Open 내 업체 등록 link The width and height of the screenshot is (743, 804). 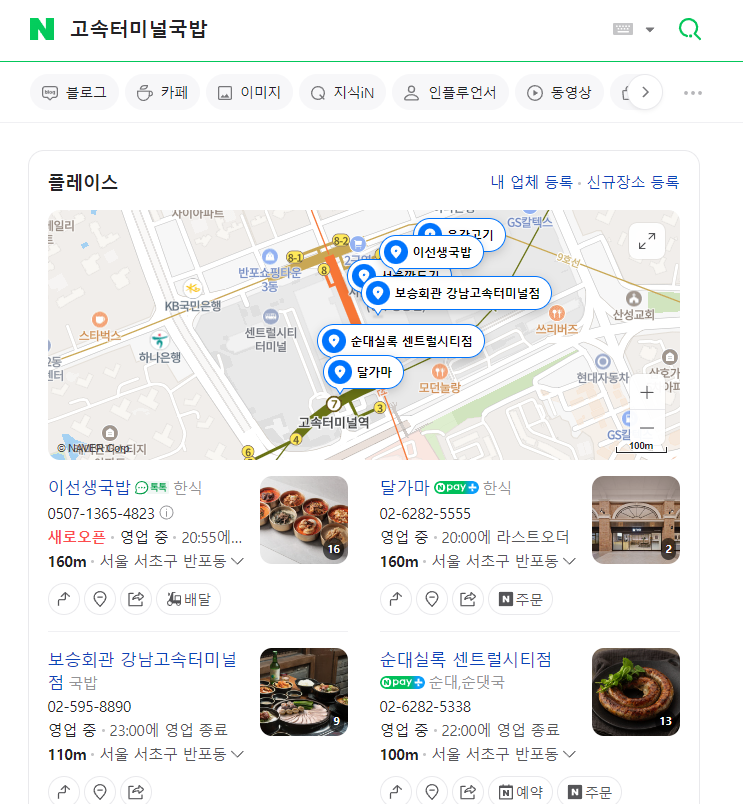(x=531, y=182)
